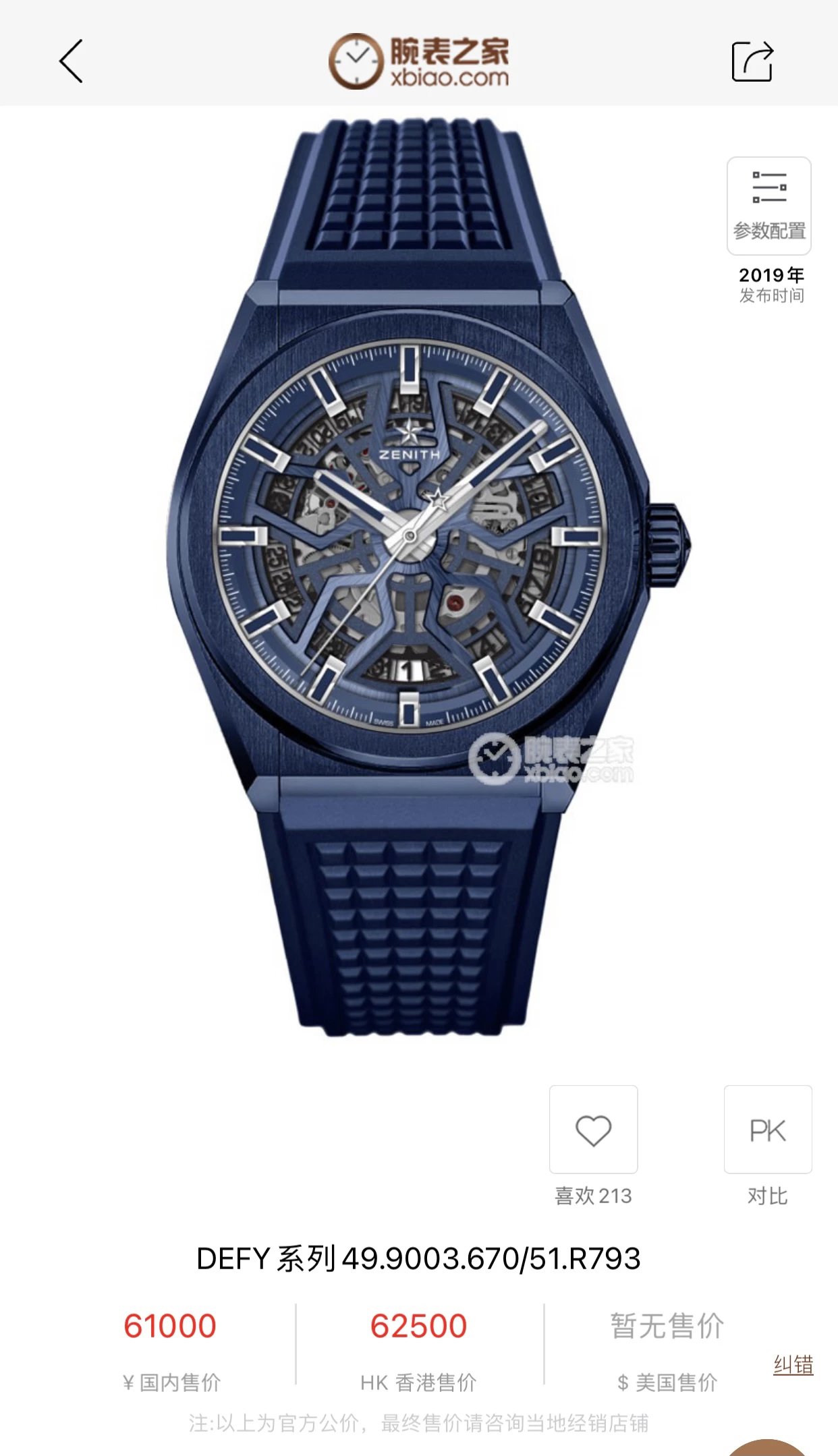Add watch to PK comparison
Viewport: 838px width, 1456px height.
pos(768,1129)
